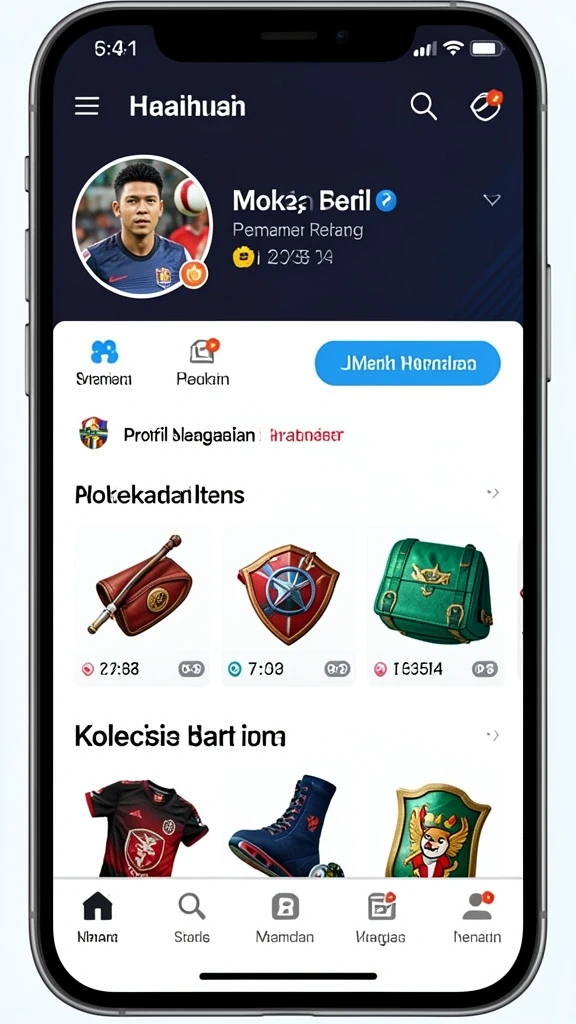View the navy blue boot item
The height and width of the screenshot is (1024, 576).
click(286, 825)
